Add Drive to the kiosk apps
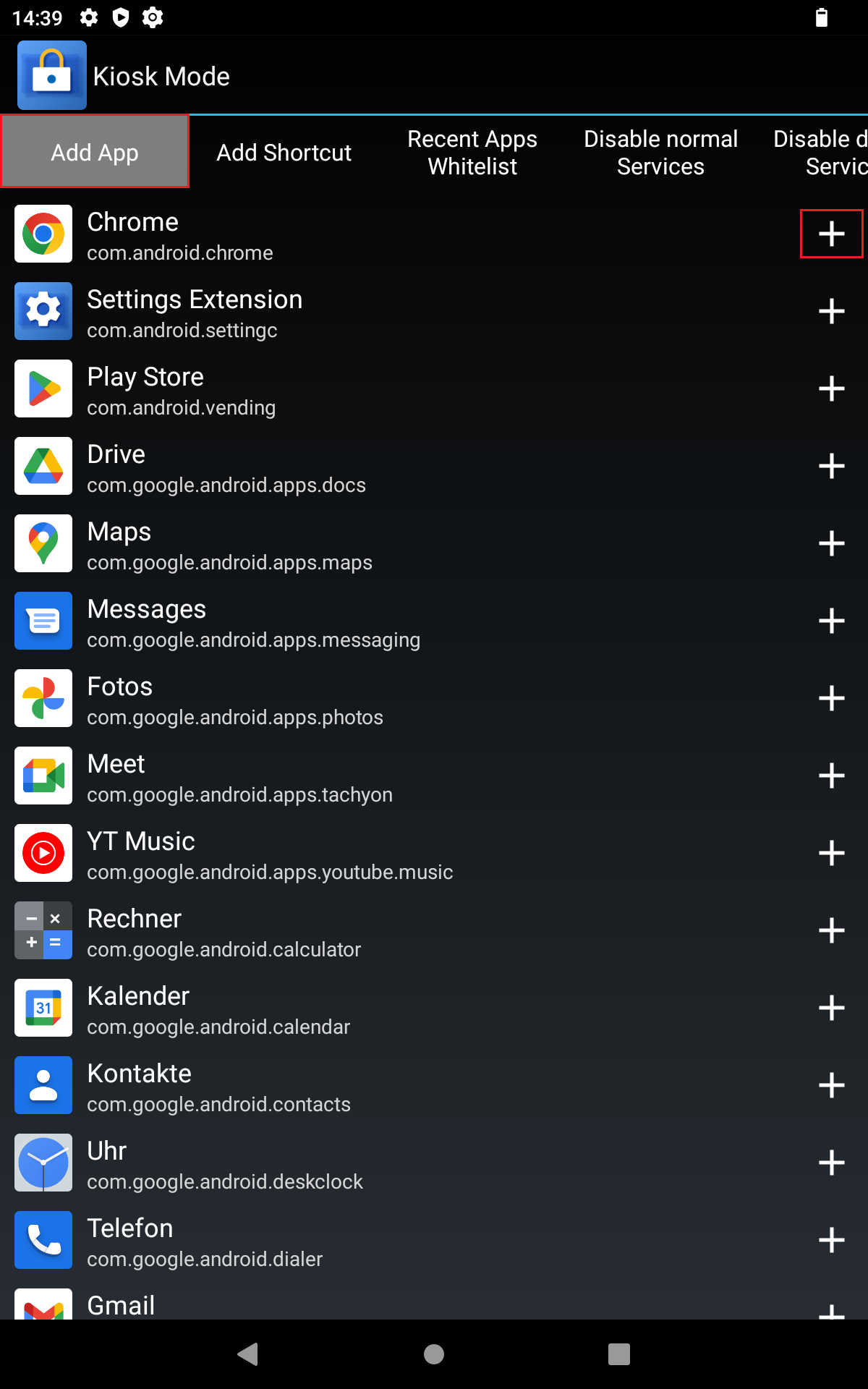 click(x=831, y=466)
